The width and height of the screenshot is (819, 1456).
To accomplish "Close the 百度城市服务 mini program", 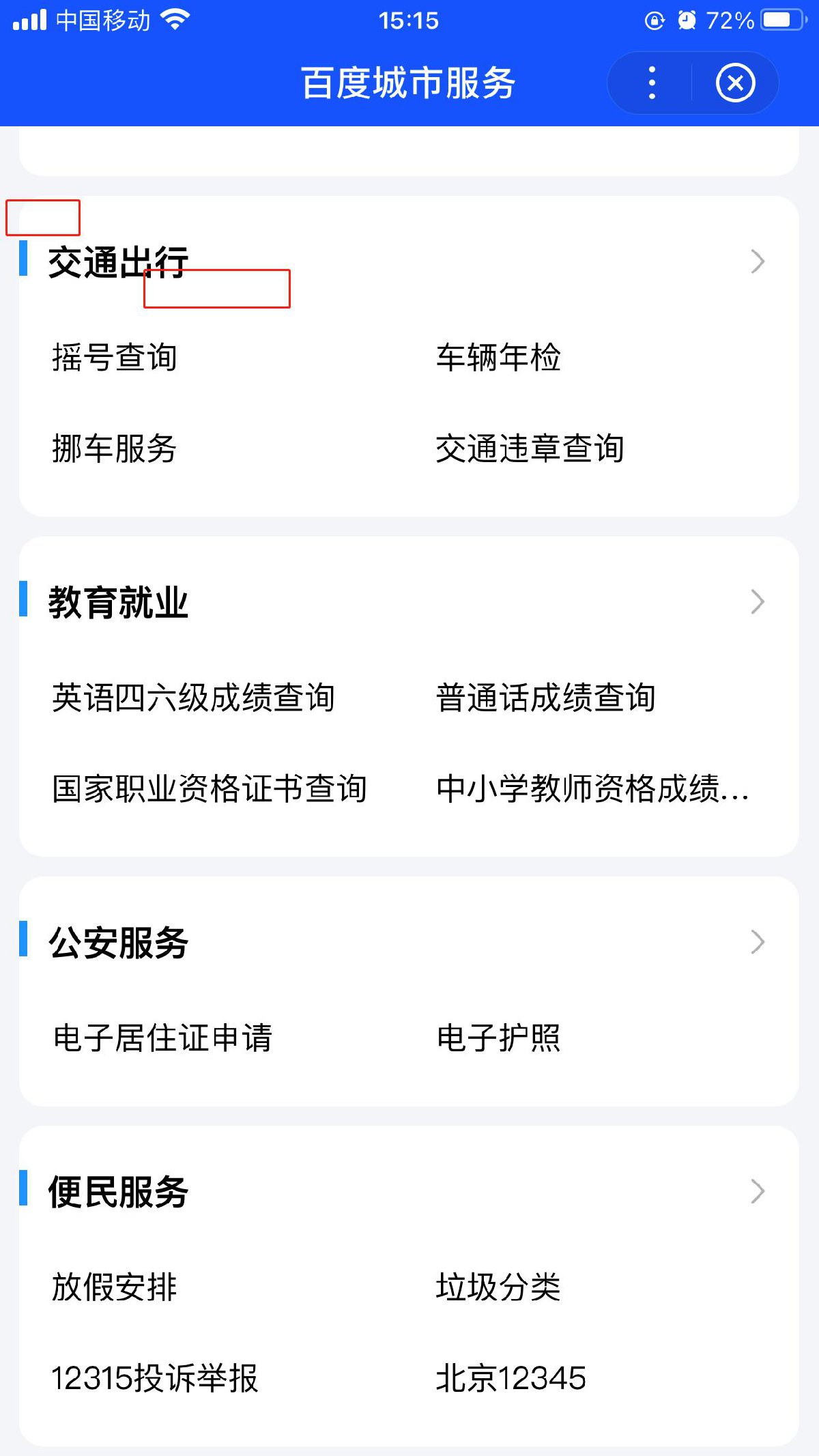I will pos(735,83).
